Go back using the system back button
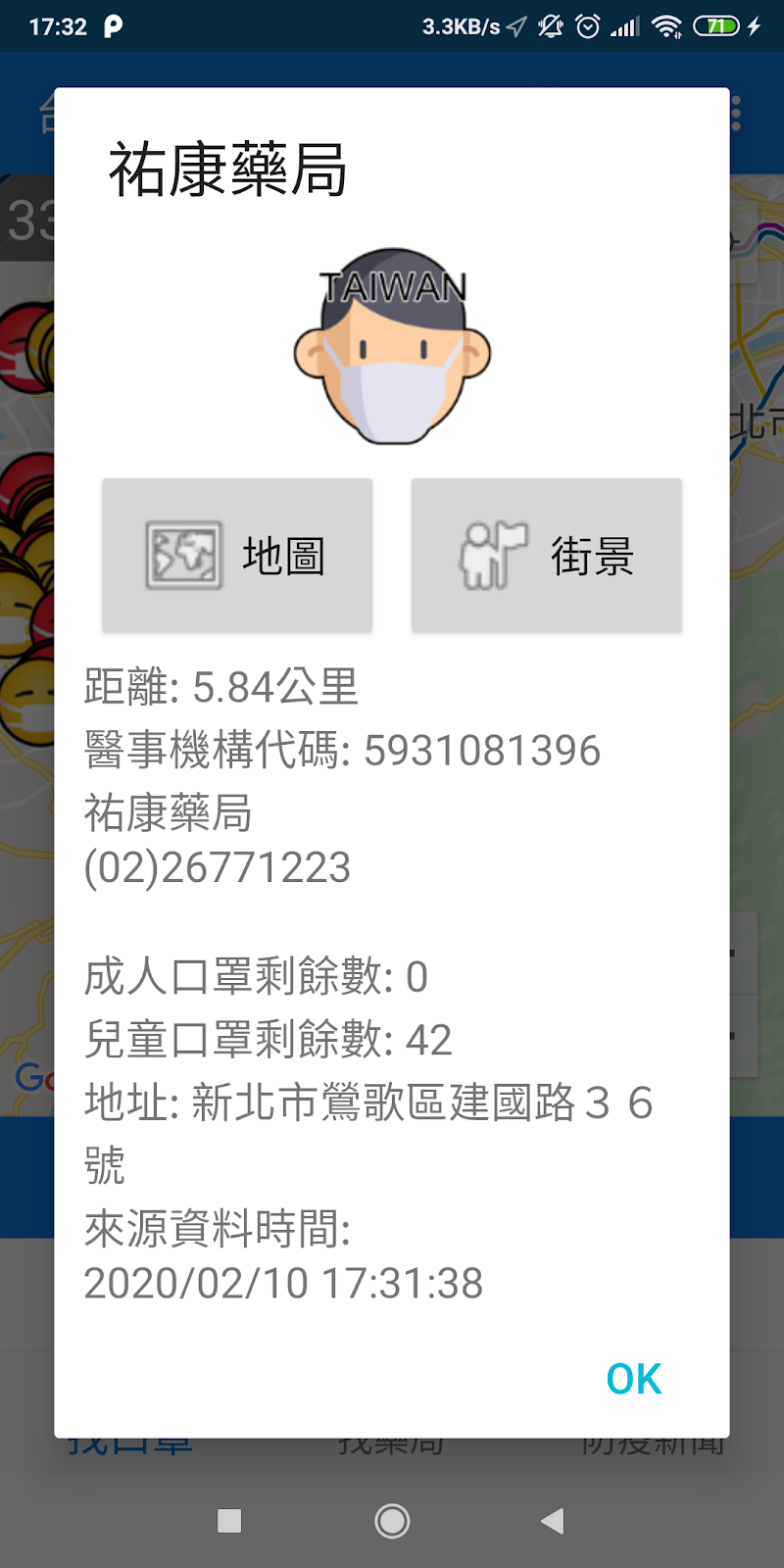 pyautogui.click(x=553, y=1520)
